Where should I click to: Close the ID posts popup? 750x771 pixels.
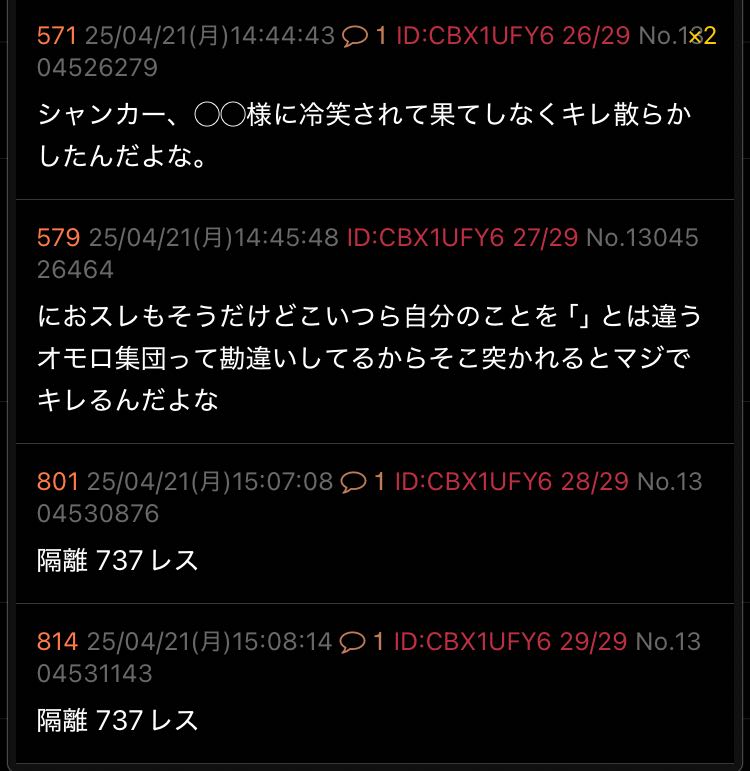pyautogui.click(x=696, y=36)
